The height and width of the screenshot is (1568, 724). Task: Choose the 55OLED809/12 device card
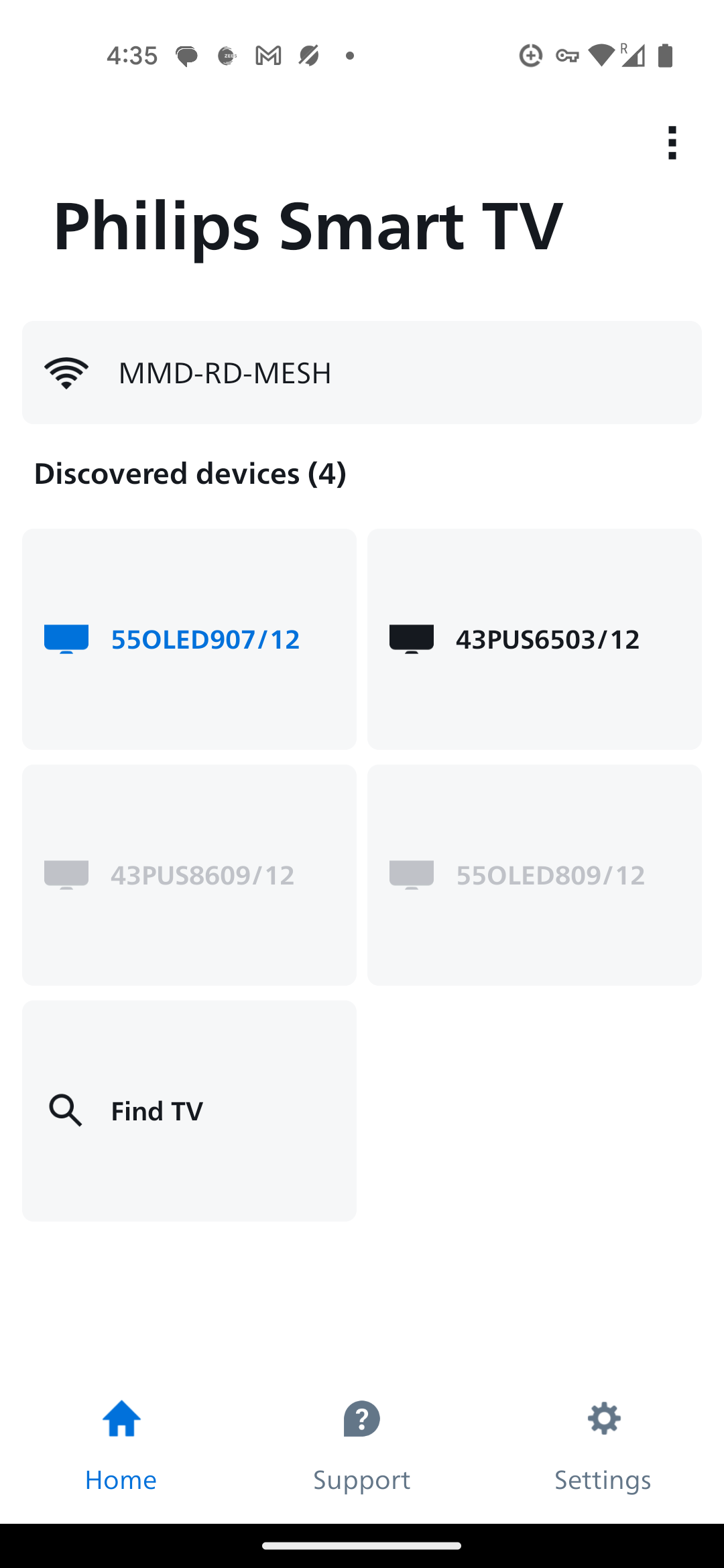534,875
